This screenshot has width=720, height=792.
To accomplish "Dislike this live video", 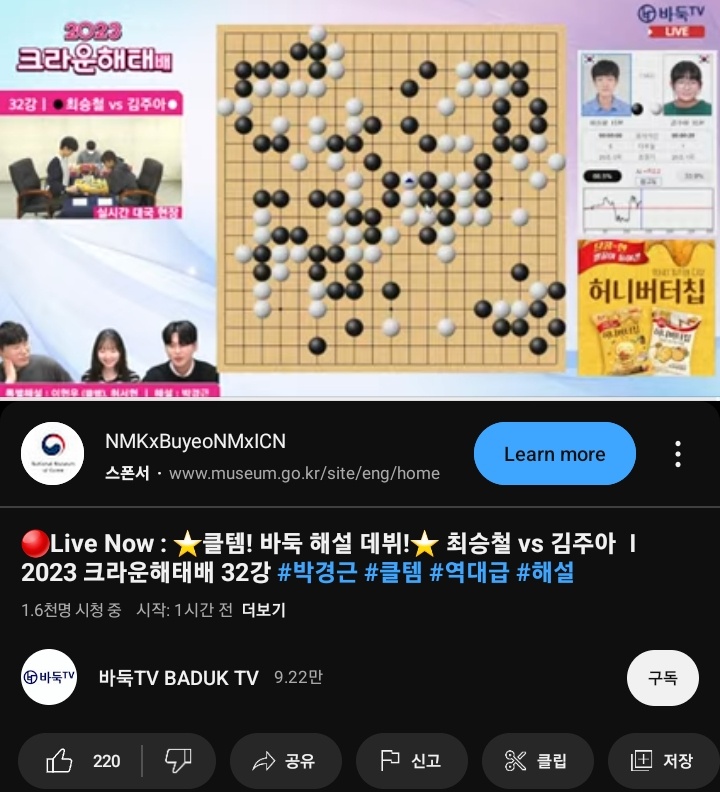I will (x=178, y=761).
